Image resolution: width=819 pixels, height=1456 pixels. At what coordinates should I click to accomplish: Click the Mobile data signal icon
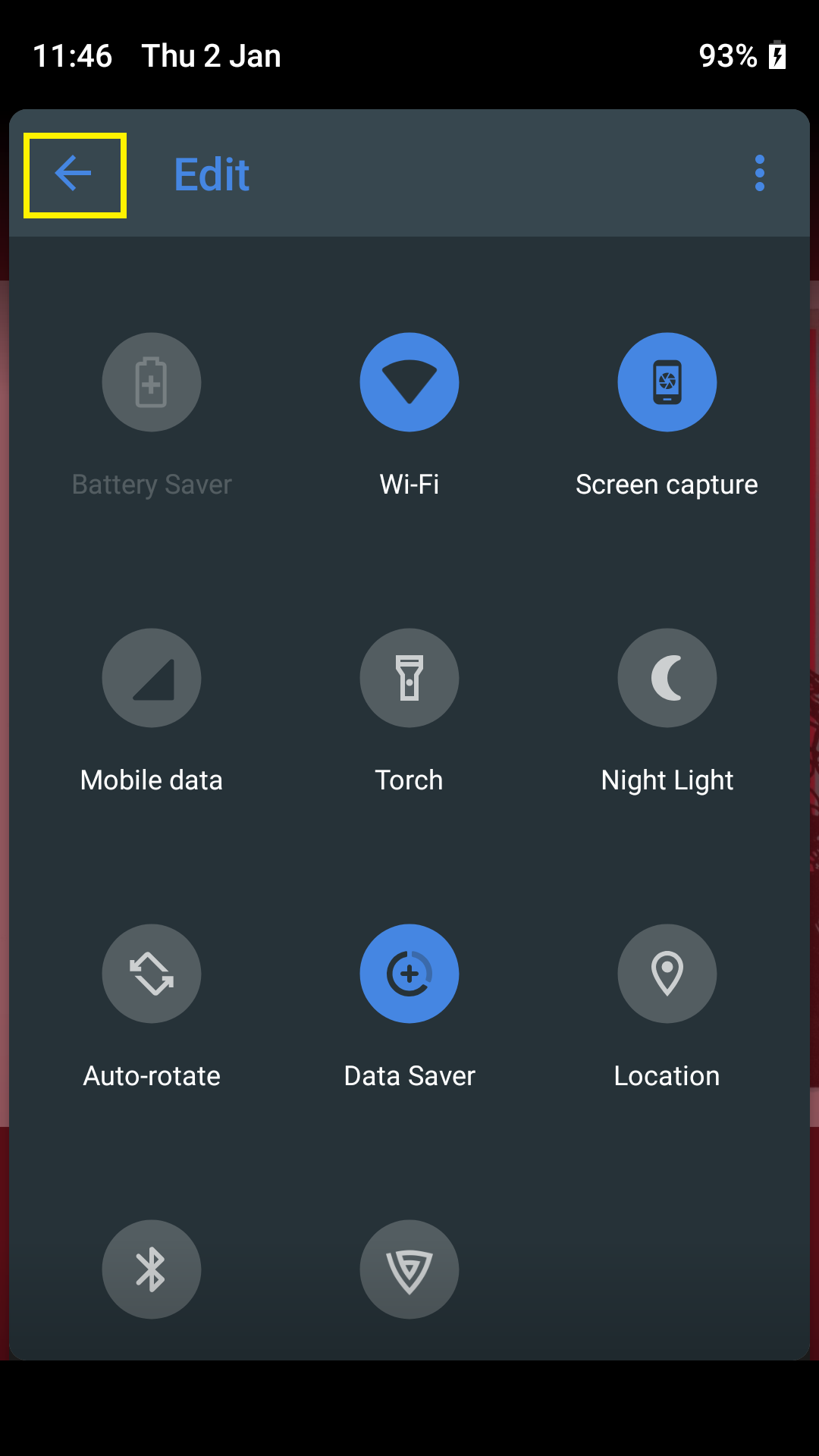click(152, 678)
